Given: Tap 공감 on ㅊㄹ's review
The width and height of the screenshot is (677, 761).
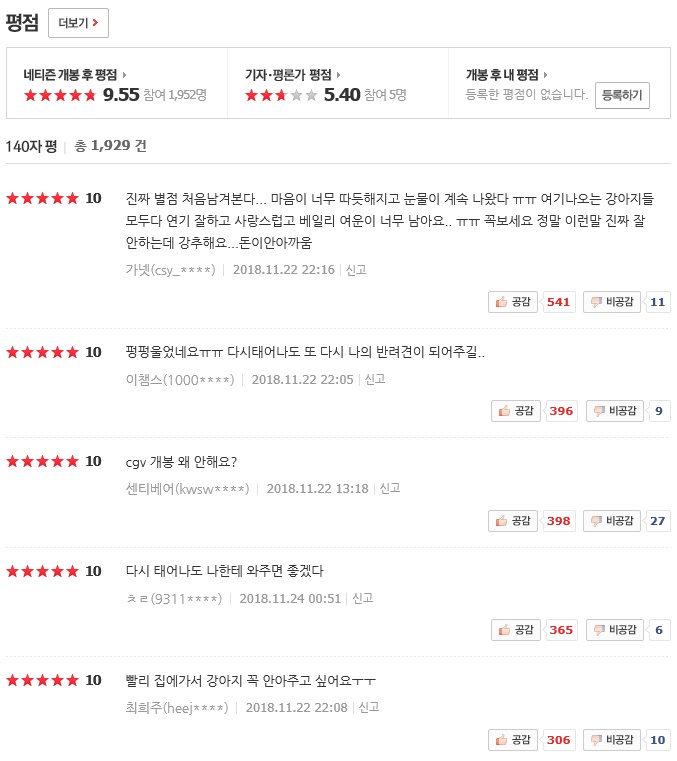Looking at the screenshot, I should pyautogui.click(x=516, y=630).
